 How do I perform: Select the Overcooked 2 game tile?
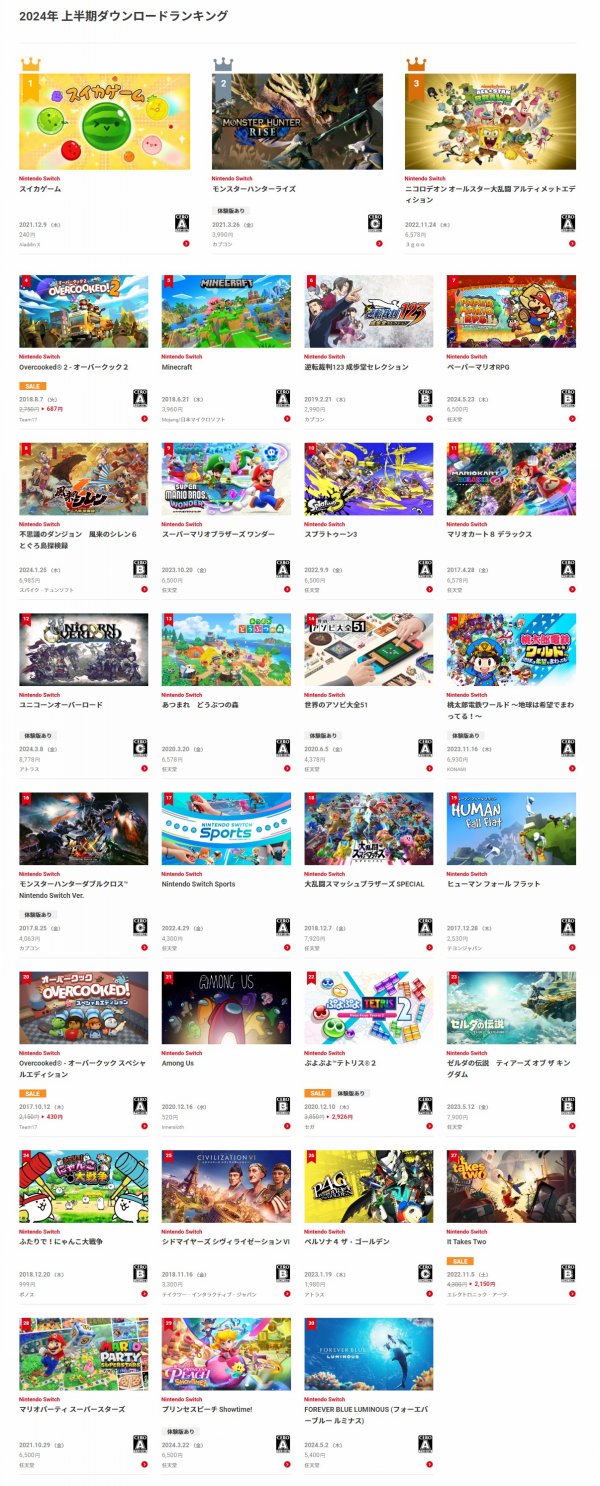tap(83, 312)
